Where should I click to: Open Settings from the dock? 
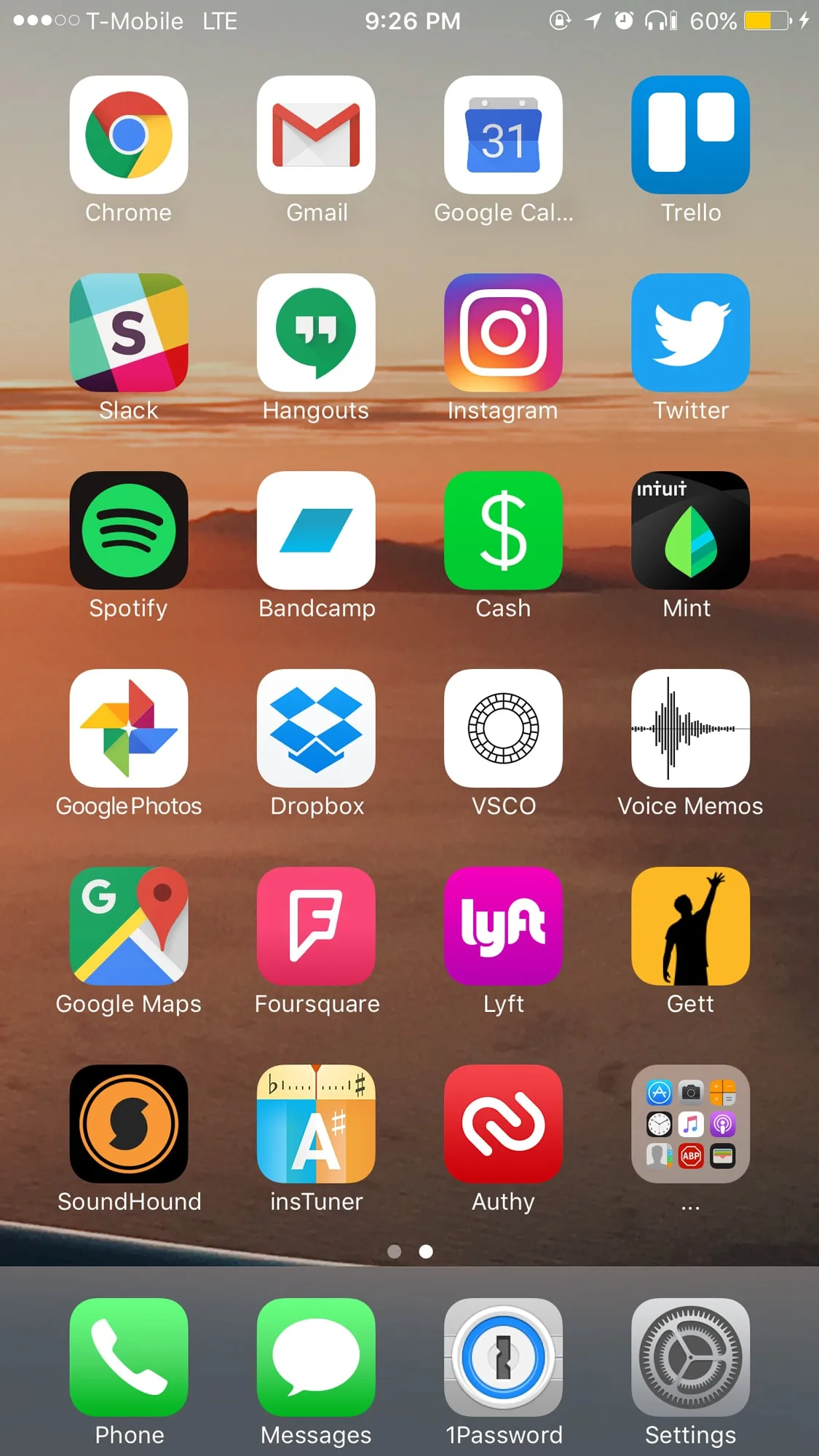pyautogui.click(x=690, y=1357)
